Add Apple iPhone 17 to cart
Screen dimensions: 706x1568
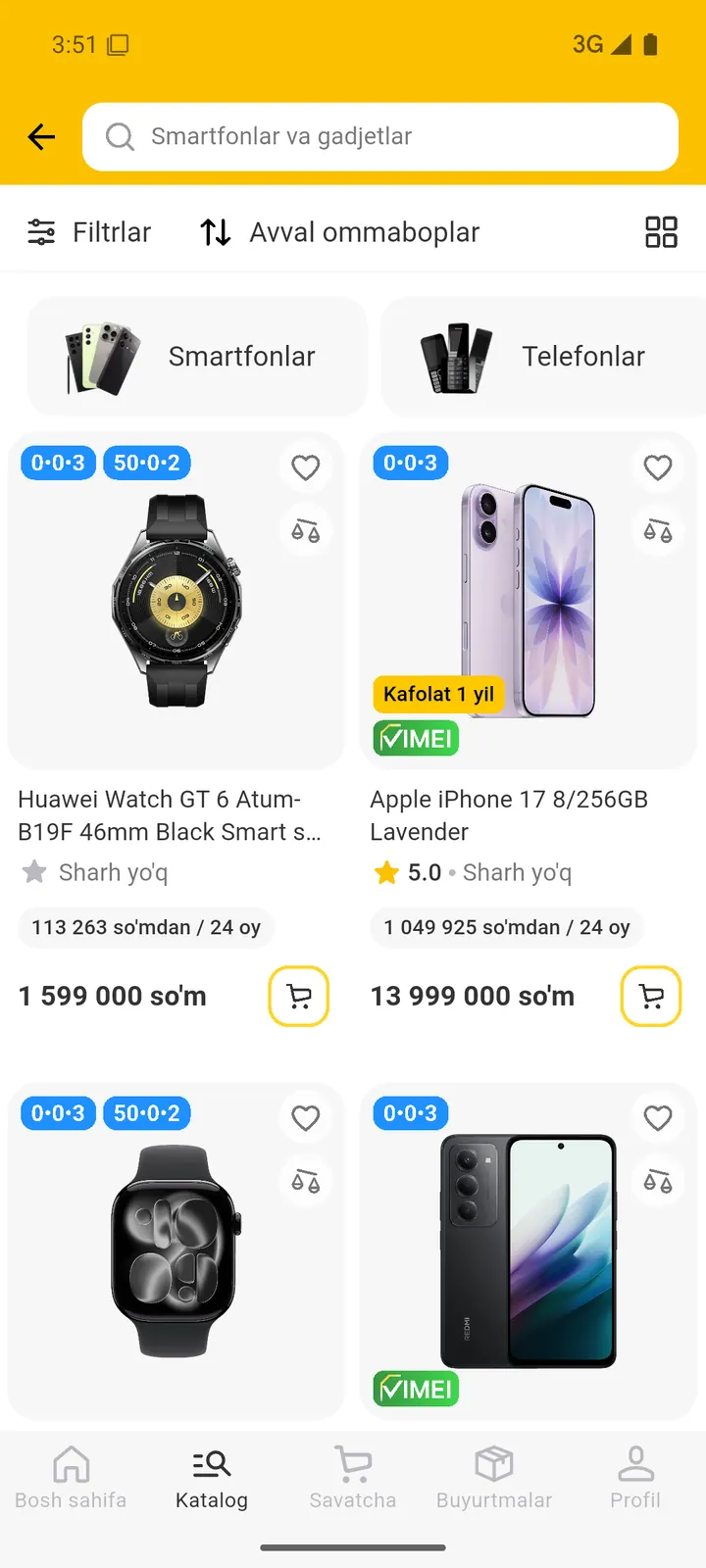coord(651,997)
